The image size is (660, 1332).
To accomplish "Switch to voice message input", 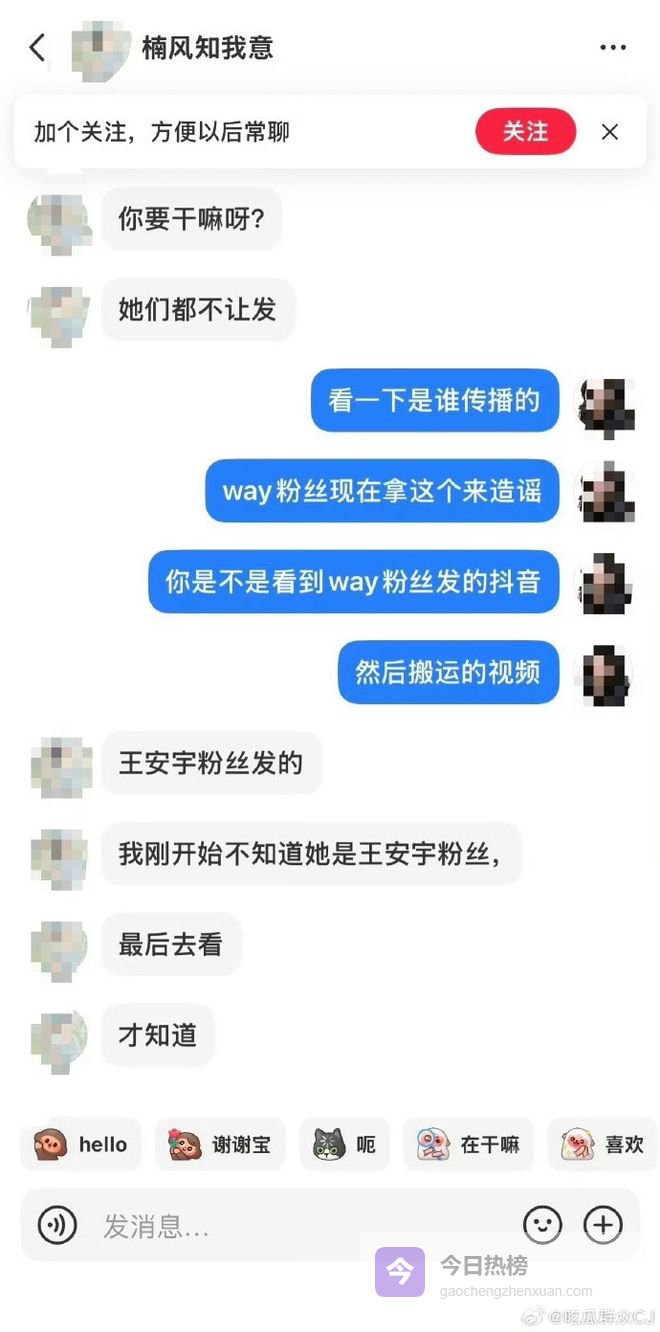I will [57, 1225].
